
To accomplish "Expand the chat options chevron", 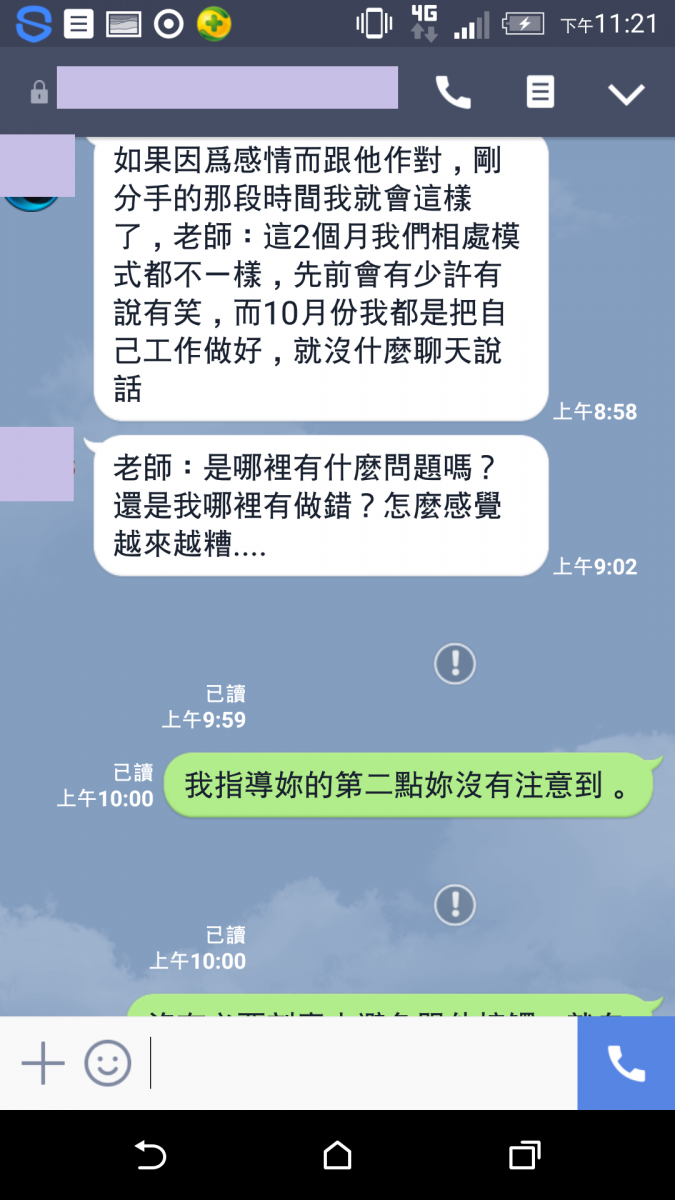I will (x=627, y=94).
